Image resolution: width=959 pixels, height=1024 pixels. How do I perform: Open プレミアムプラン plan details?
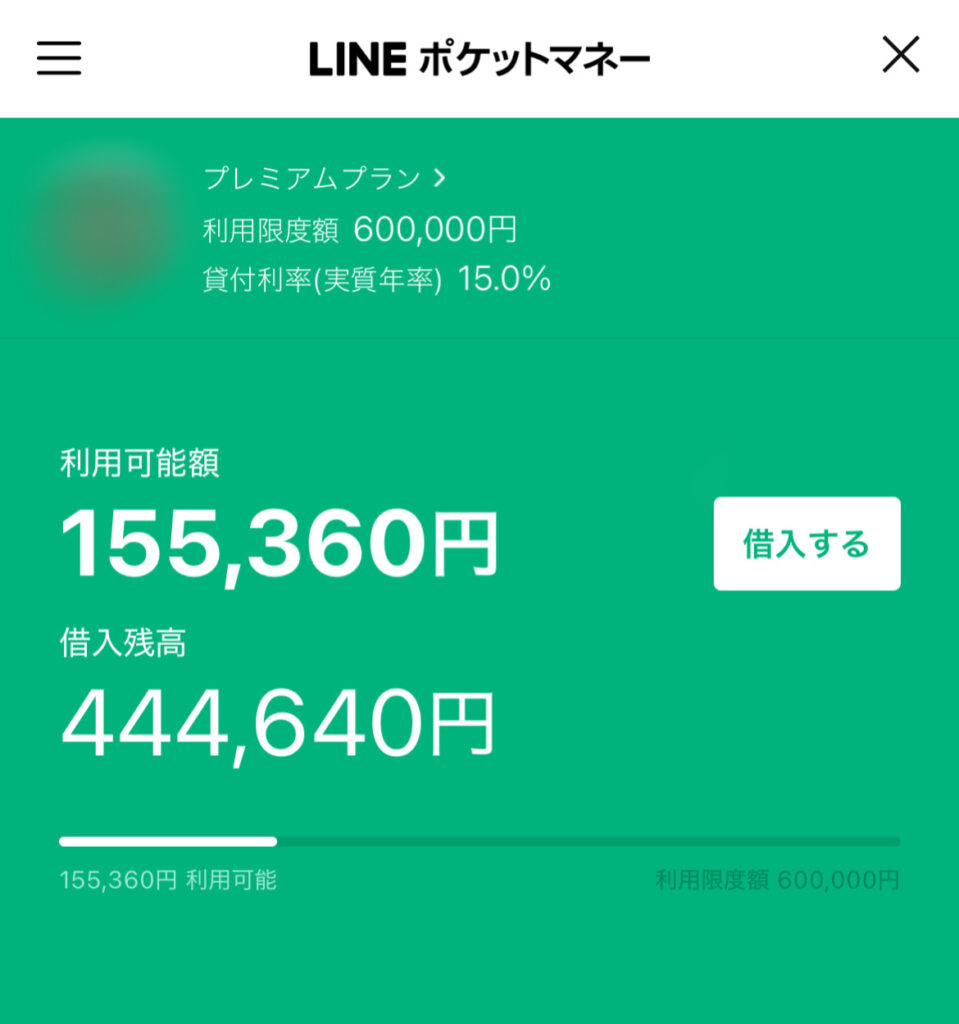[x=325, y=178]
